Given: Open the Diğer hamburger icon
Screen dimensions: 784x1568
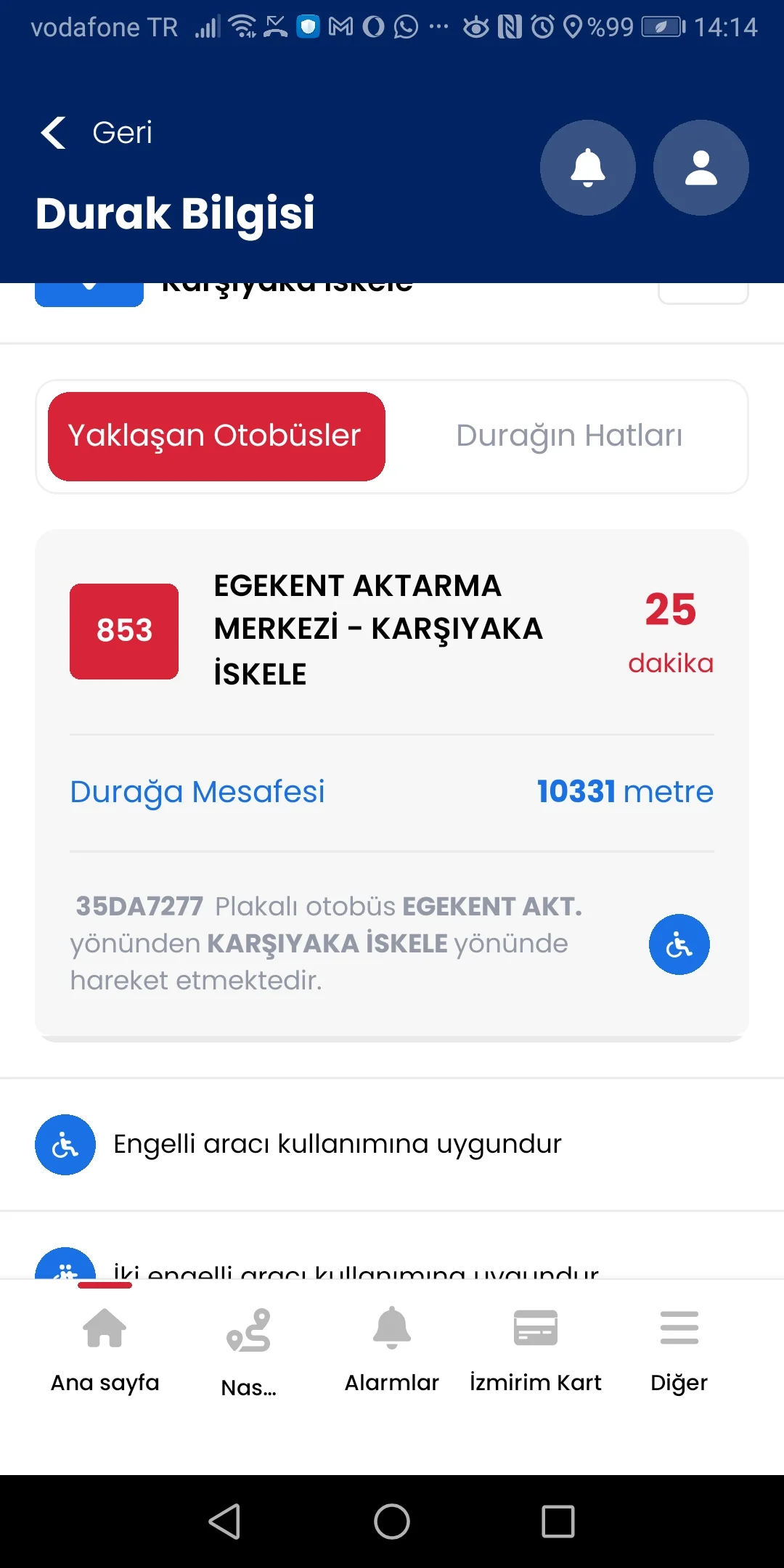Looking at the screenshot, I should point(678,1329).
